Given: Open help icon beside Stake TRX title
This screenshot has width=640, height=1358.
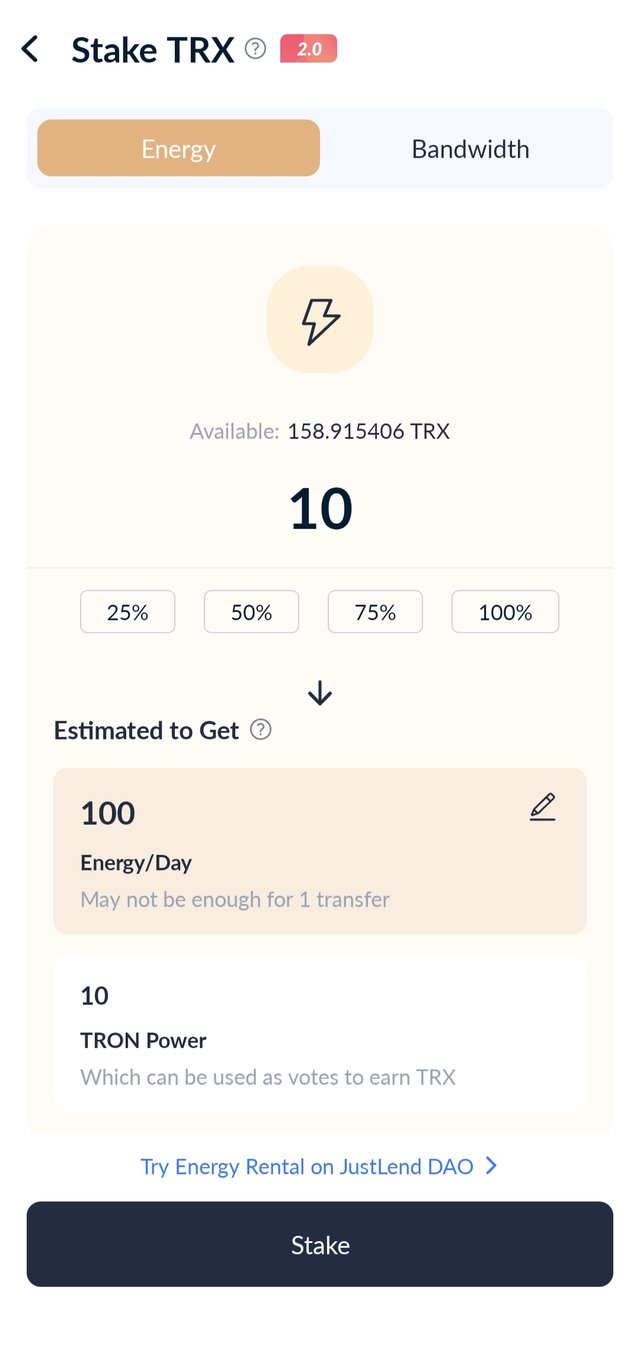Looking at the screenshot, I should [x=256, y=49].
